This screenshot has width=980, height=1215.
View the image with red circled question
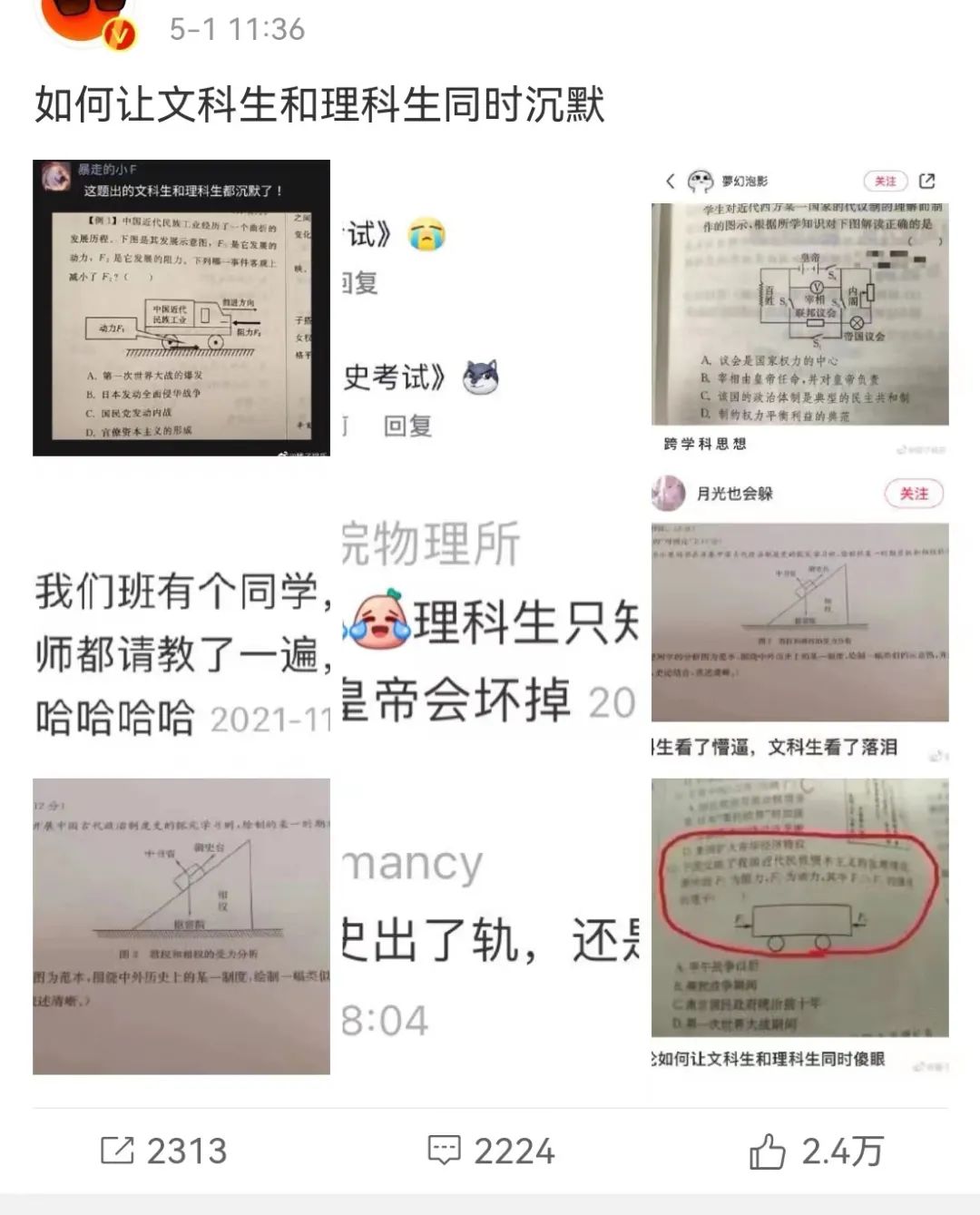799,926
